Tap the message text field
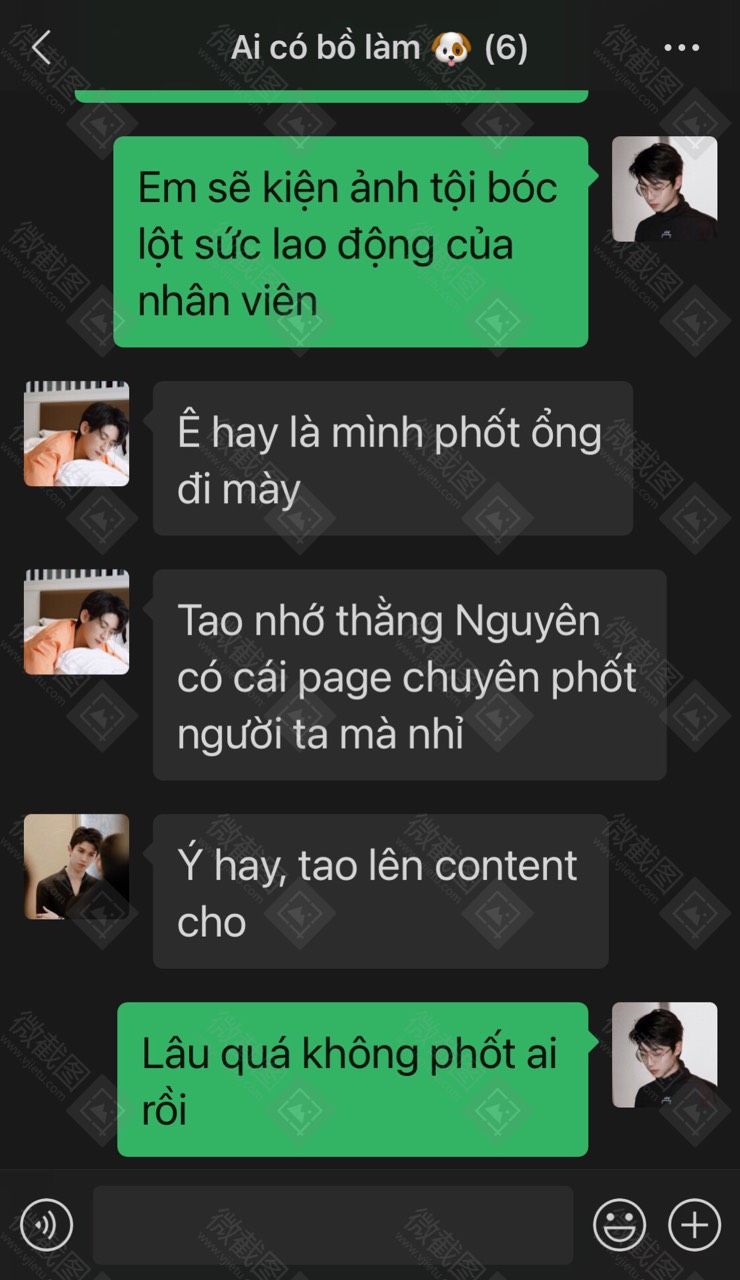 click(x=333, y=1224)
